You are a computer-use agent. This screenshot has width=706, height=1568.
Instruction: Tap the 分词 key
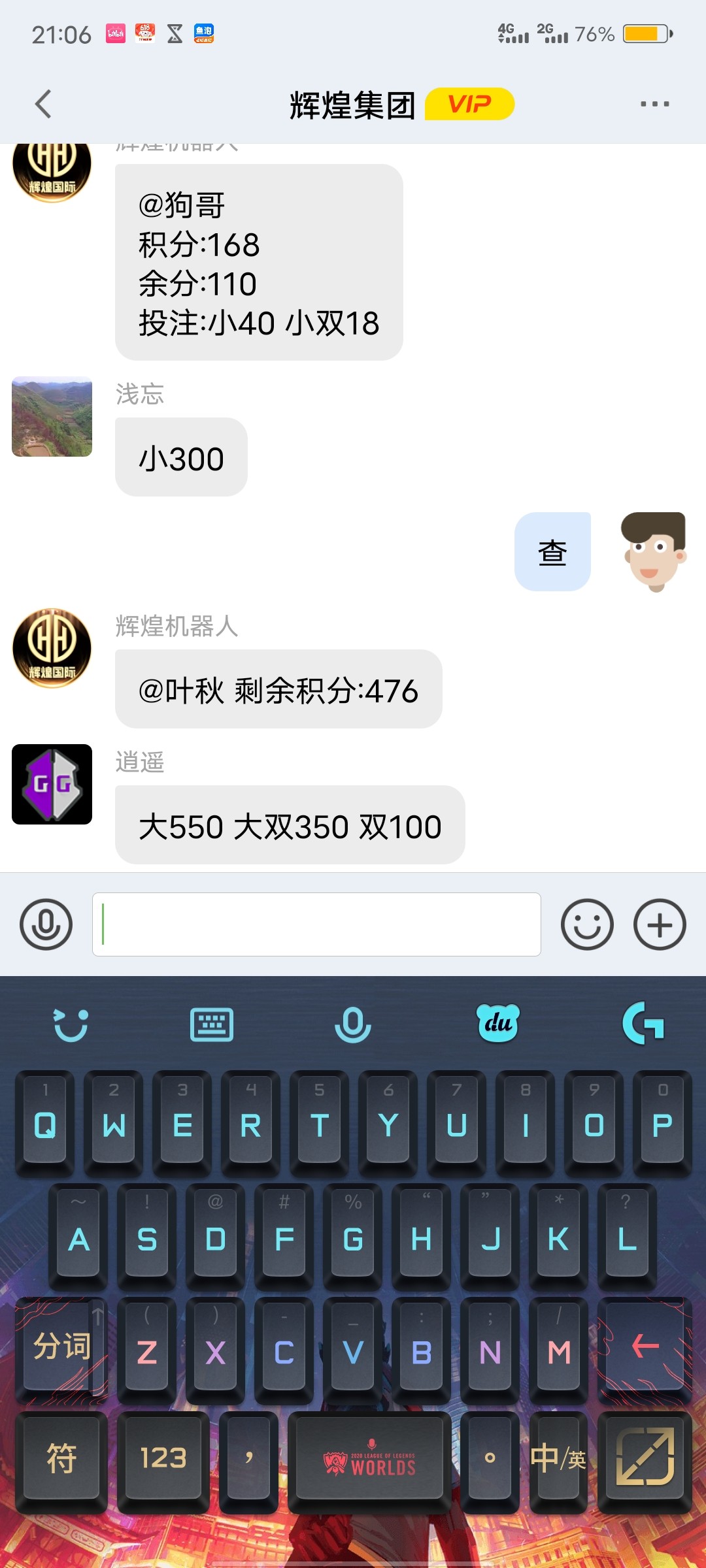click(x=61, y=1346)
